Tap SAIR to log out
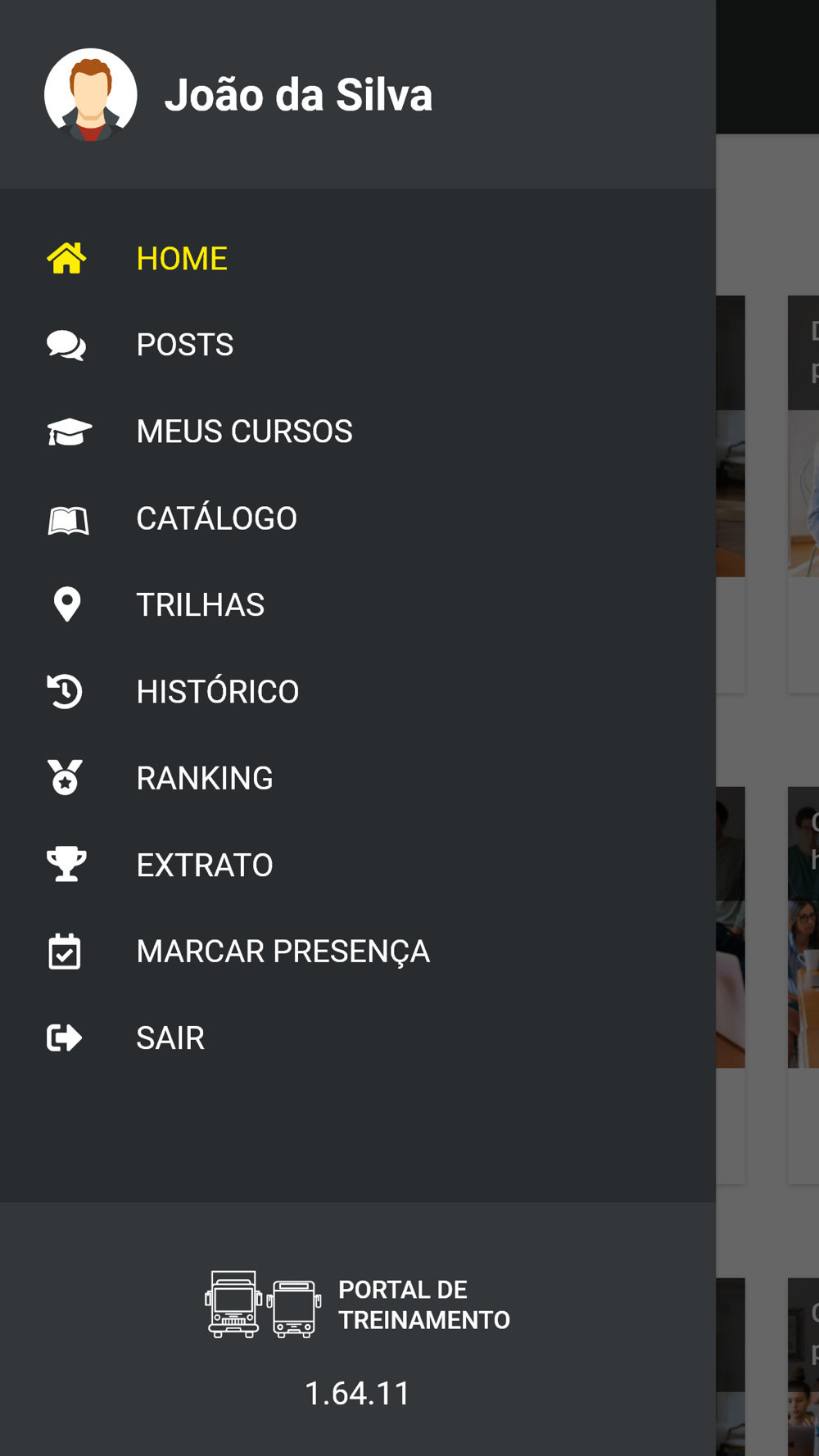 (x=170, y=1038)
